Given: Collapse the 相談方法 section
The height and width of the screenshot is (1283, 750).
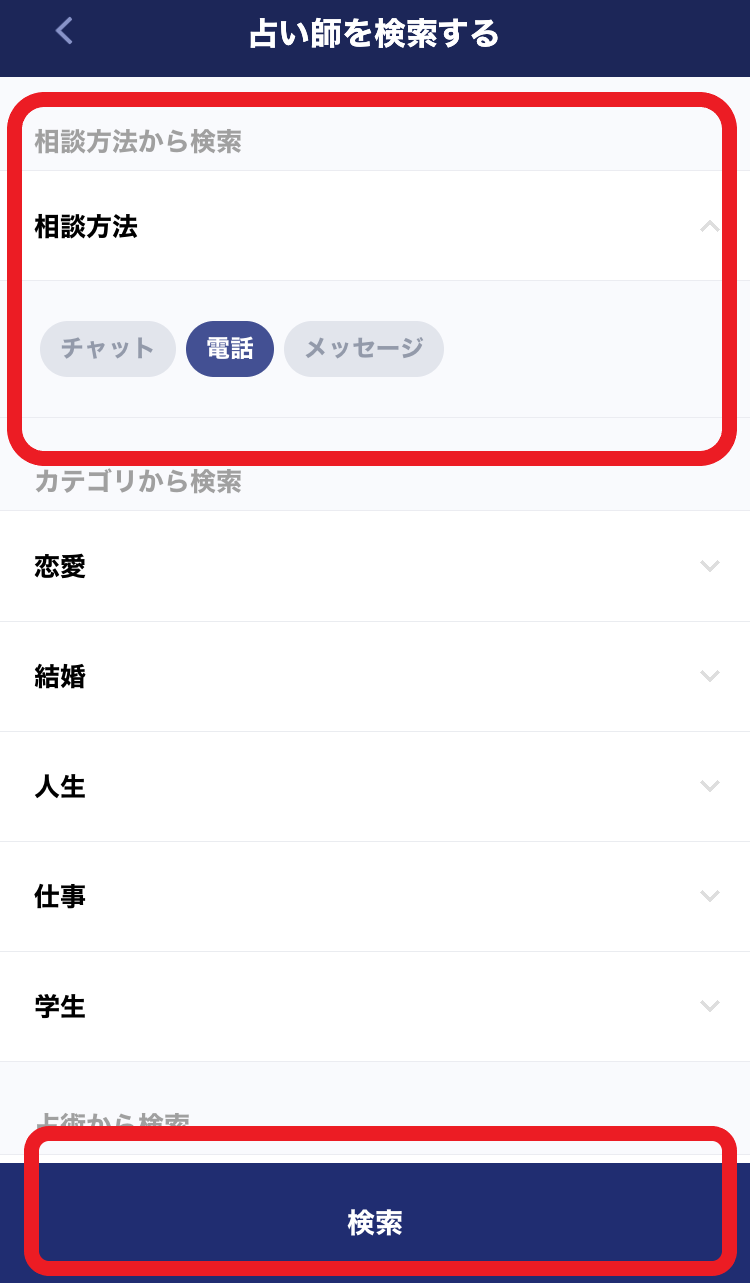Looking at the screenshot, I should click(709, 227).
